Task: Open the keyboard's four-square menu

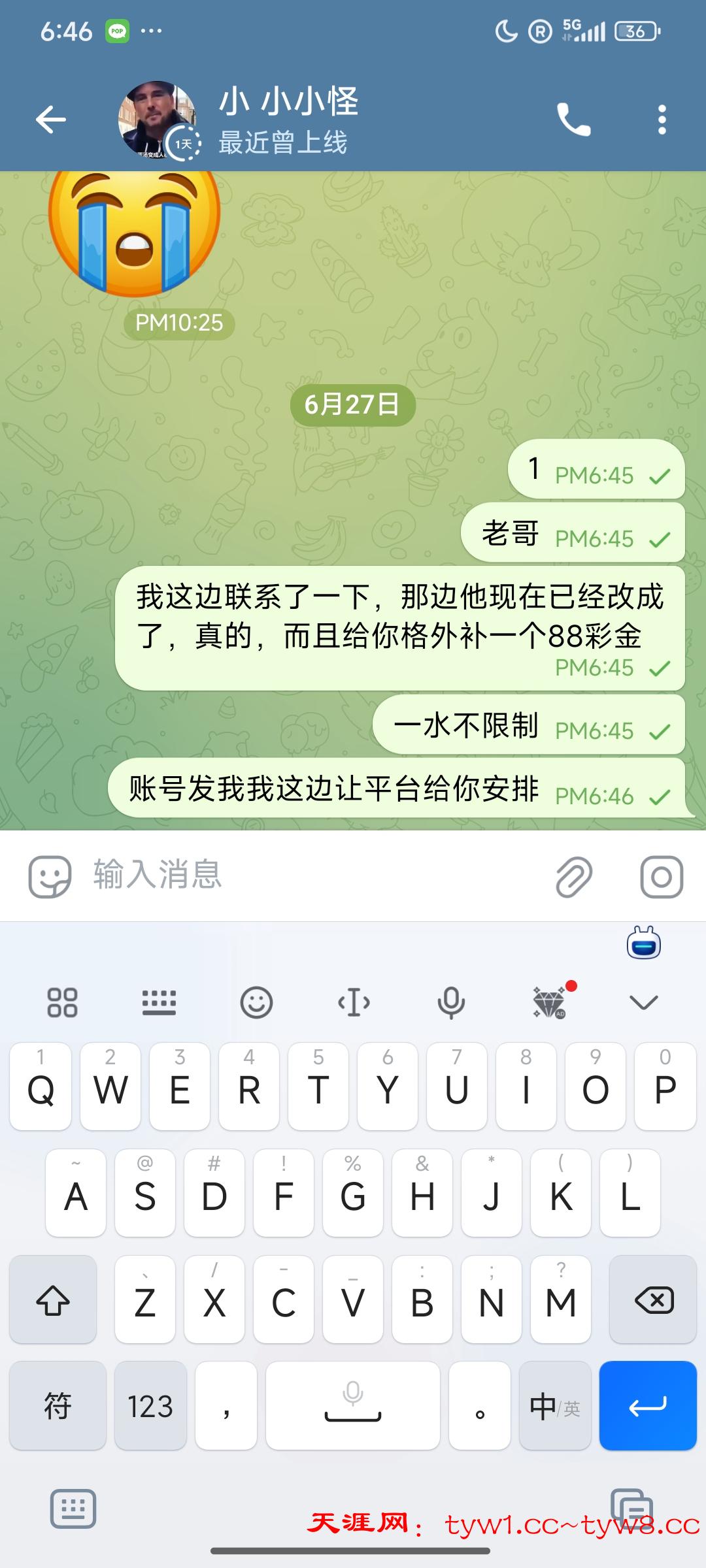Action: [x=63, y=1002]
